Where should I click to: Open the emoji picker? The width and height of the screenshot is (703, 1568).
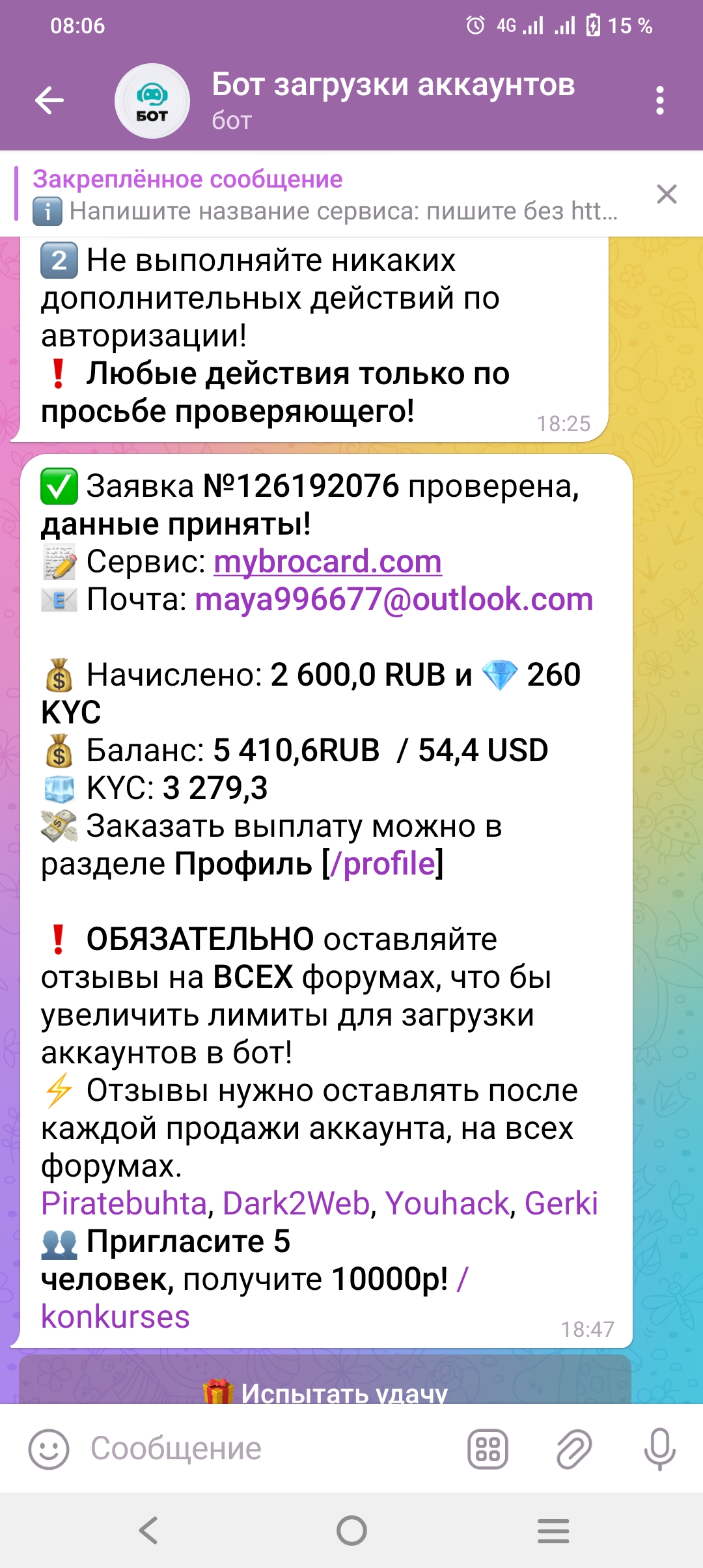pyautogui.click(x=48, y=1449)
